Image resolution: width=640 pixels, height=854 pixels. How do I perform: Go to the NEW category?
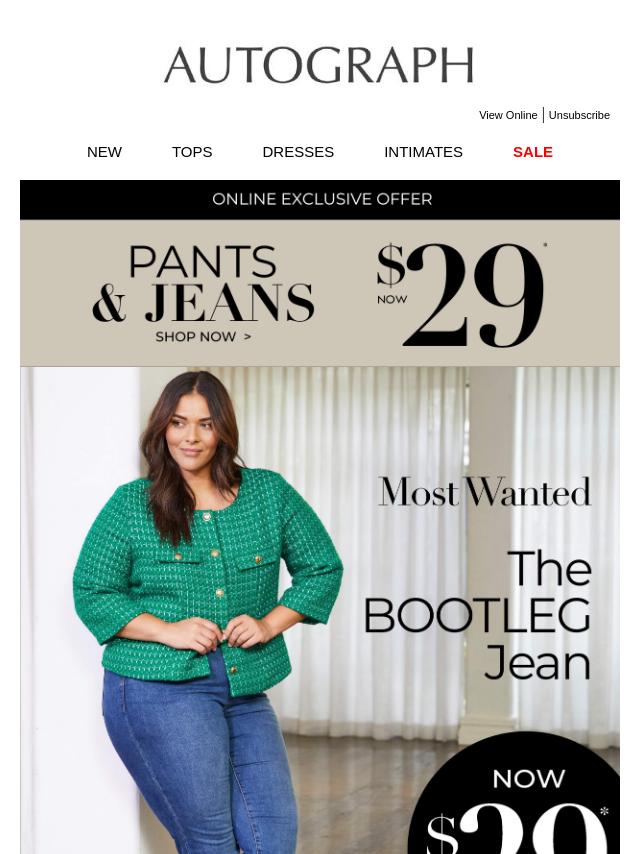pos(104,152)
